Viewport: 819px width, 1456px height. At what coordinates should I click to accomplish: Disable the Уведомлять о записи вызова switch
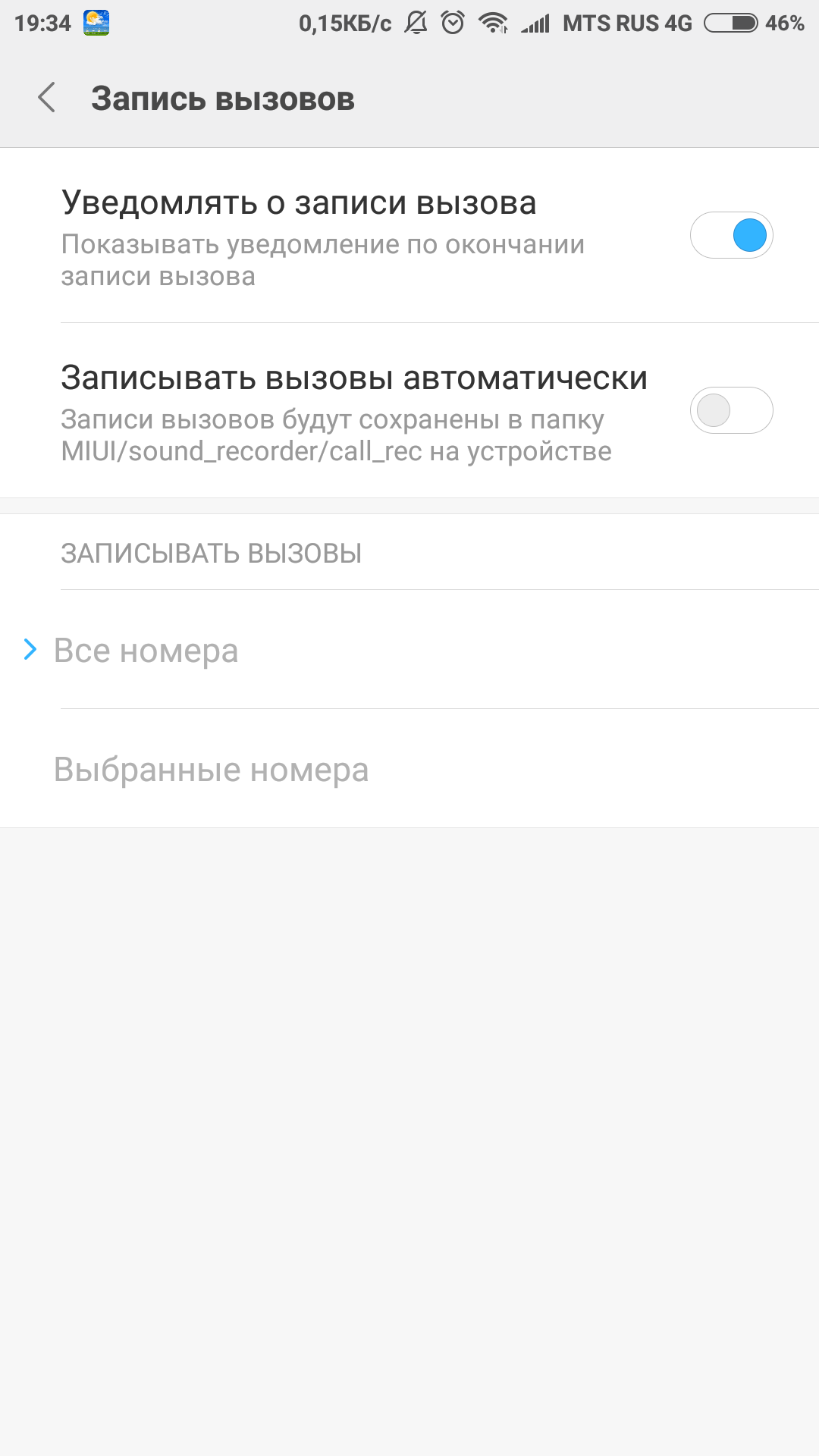tap(731, 235)
